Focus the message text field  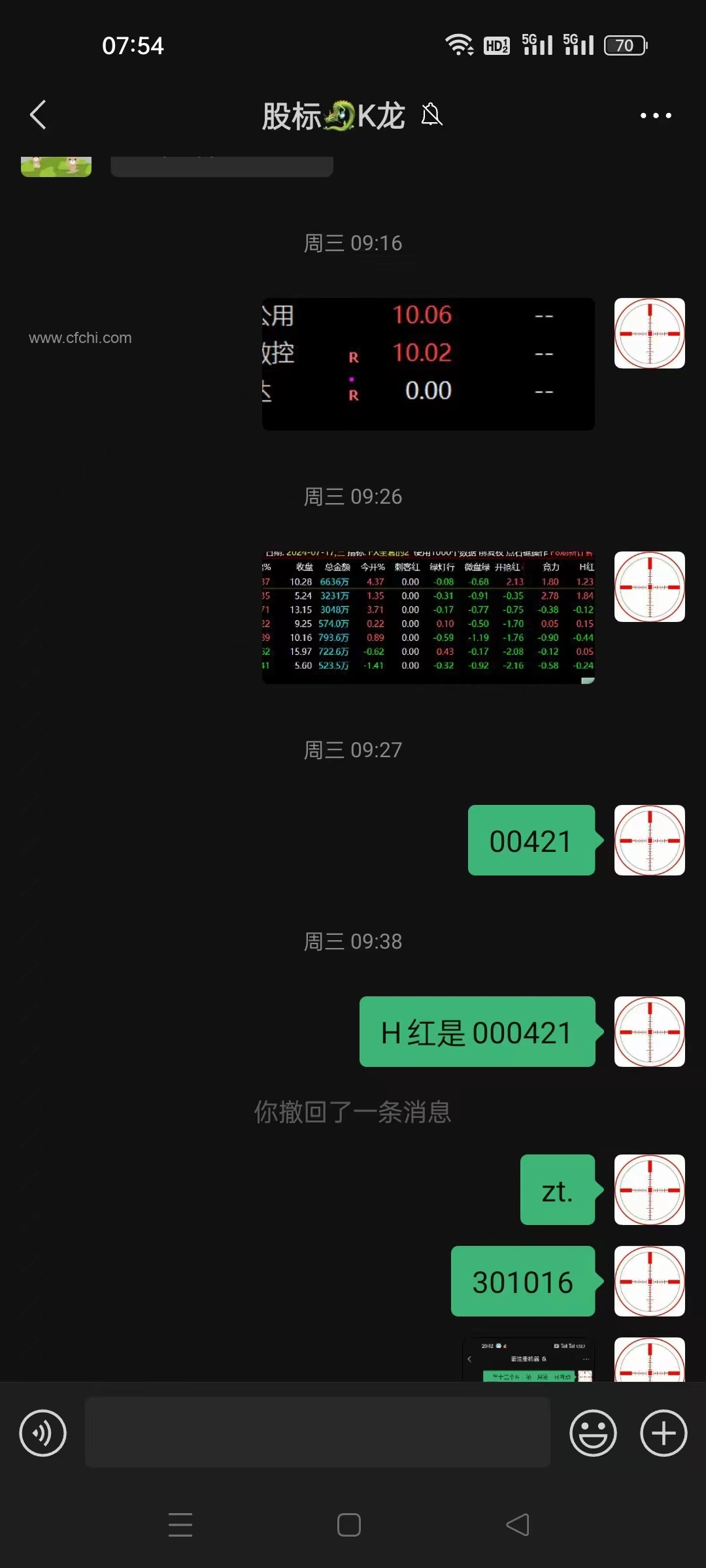(x=317, y=1432)
